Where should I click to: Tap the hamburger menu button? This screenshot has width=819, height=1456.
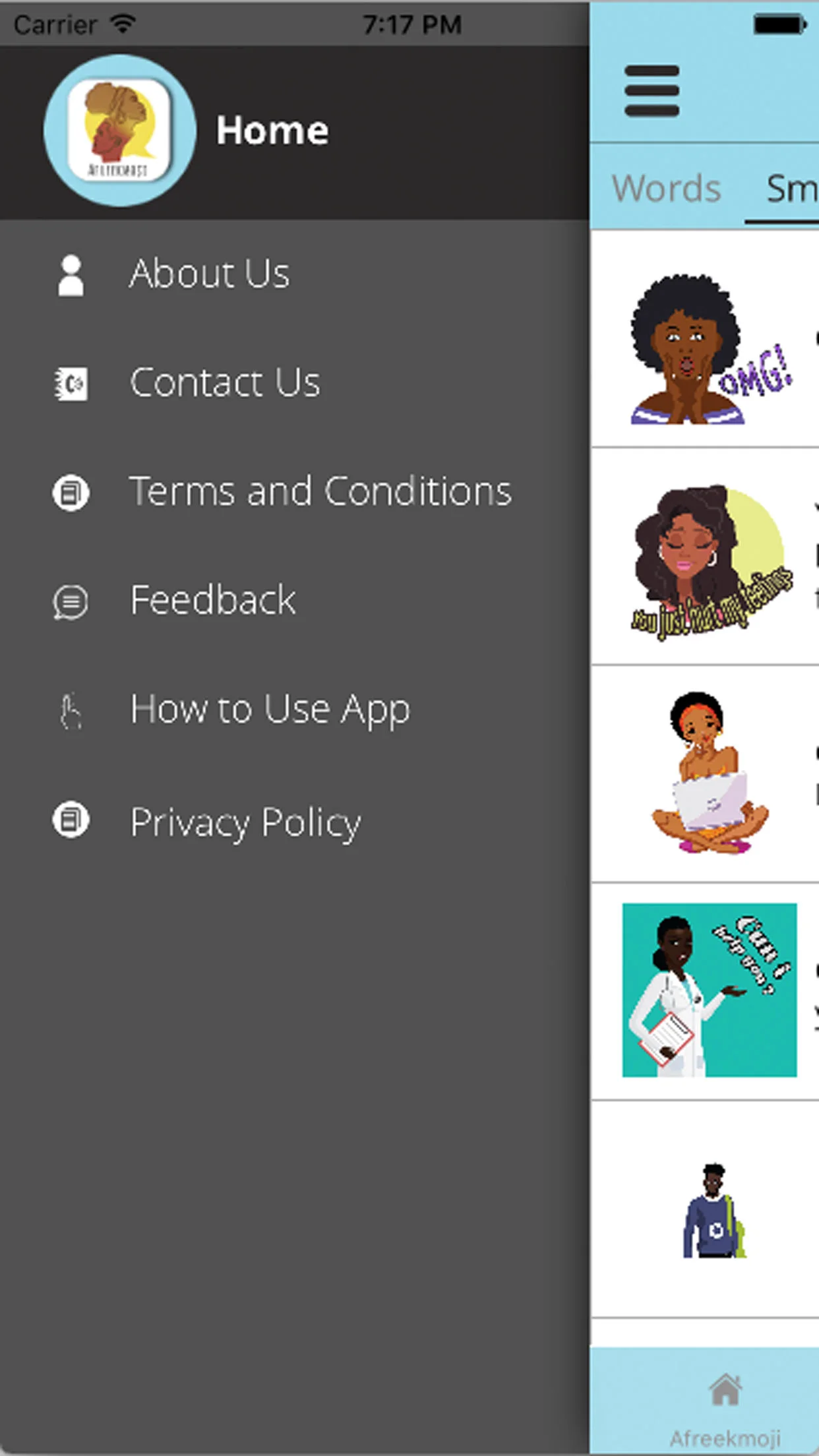pyautogui.click(x=652, y=91)
